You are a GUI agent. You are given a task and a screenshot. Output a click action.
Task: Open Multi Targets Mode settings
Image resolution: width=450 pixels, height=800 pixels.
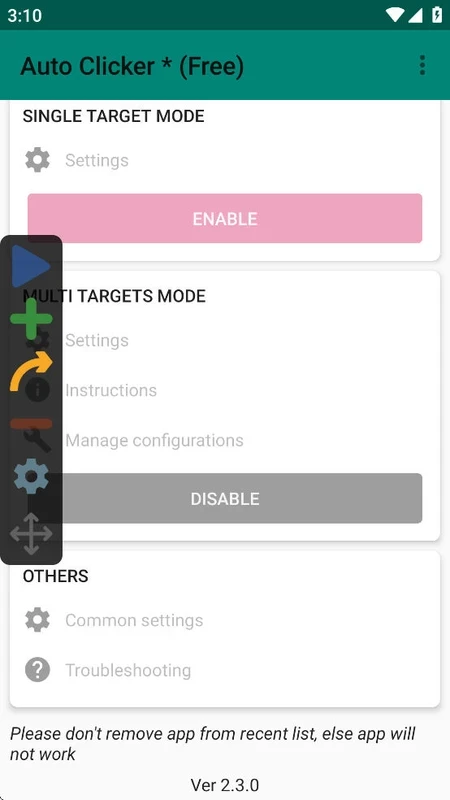245,340
